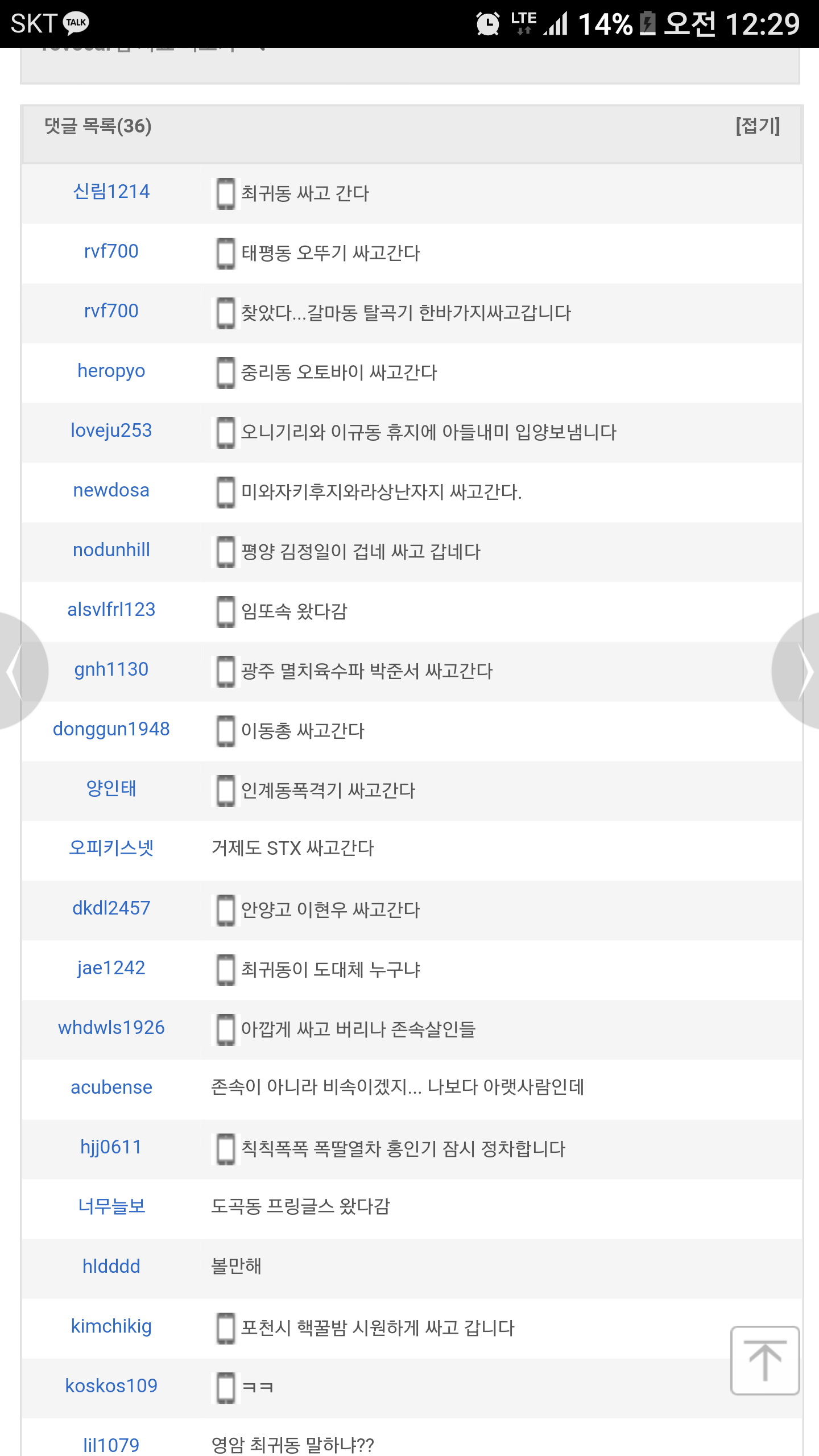Tap the username 오피키스넷
This screenshot has height=1456, width=819.
111,848
